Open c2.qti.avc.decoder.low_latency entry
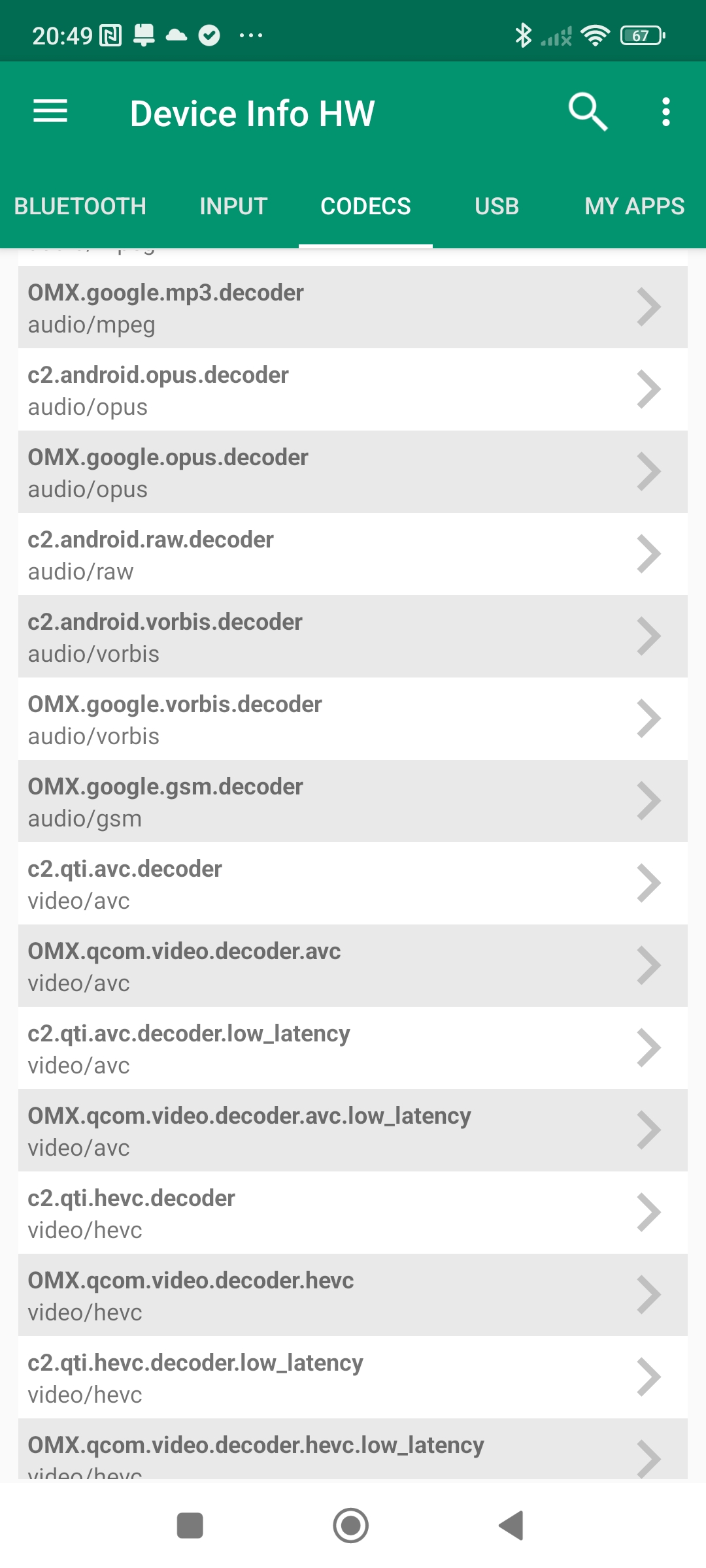This screenshot has height=1568, width=706. 353,1049
